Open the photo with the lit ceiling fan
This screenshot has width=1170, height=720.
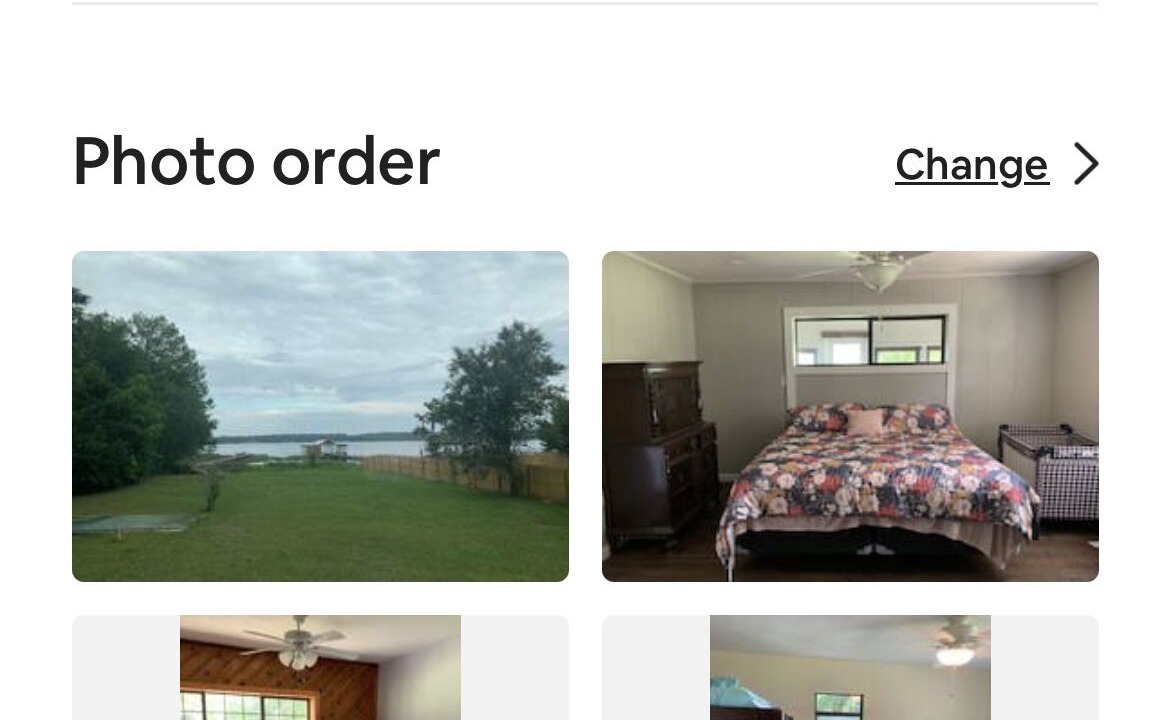click(850, 668)
